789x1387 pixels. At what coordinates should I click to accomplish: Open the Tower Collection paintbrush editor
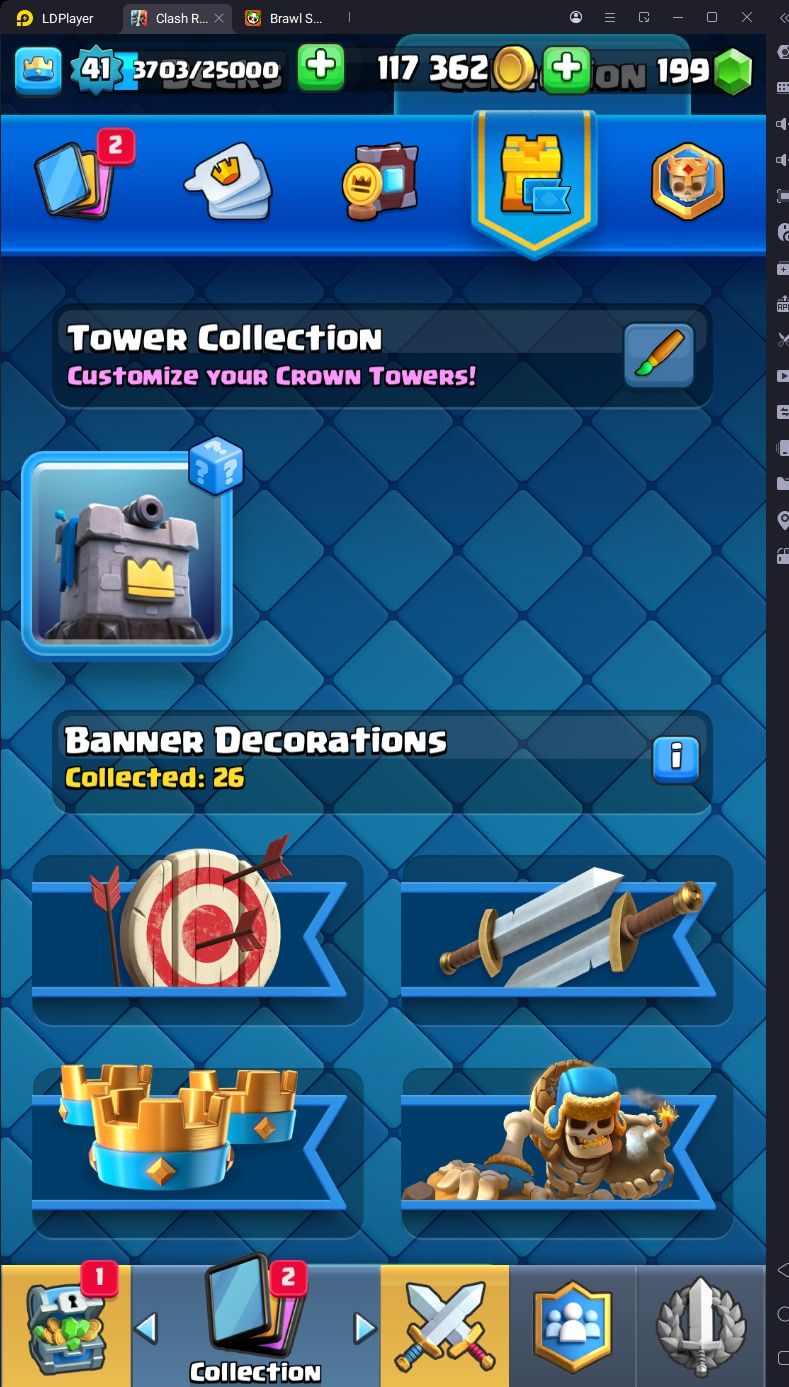point(659,355)
